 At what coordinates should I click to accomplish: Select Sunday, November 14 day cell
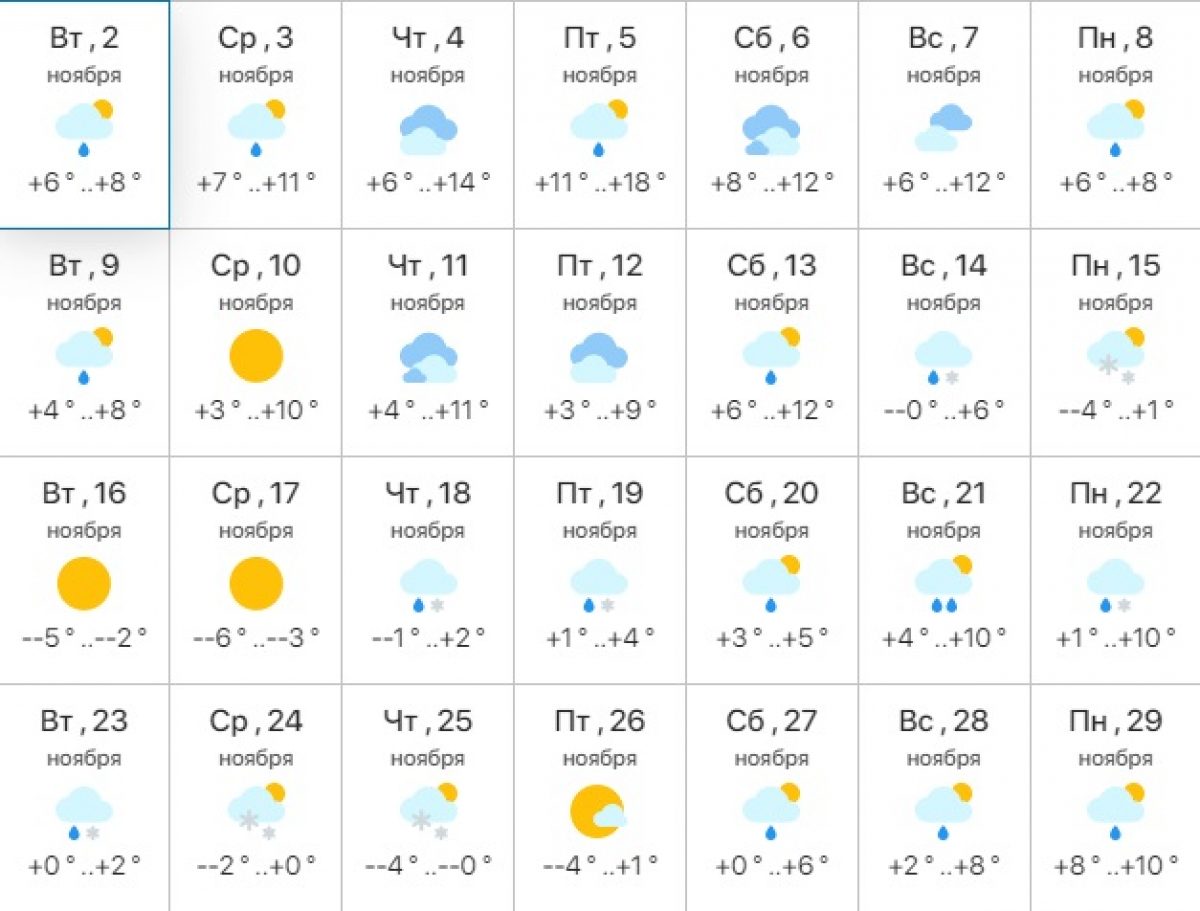(944, 342)
